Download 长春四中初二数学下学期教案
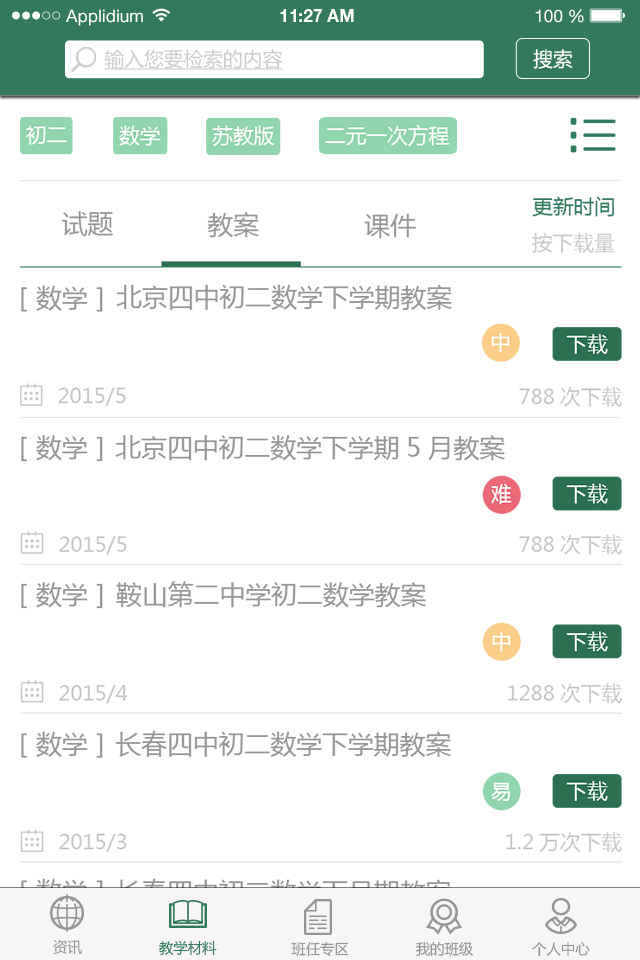Viewport: 640px width, 960px height. (x=587, y=792)
